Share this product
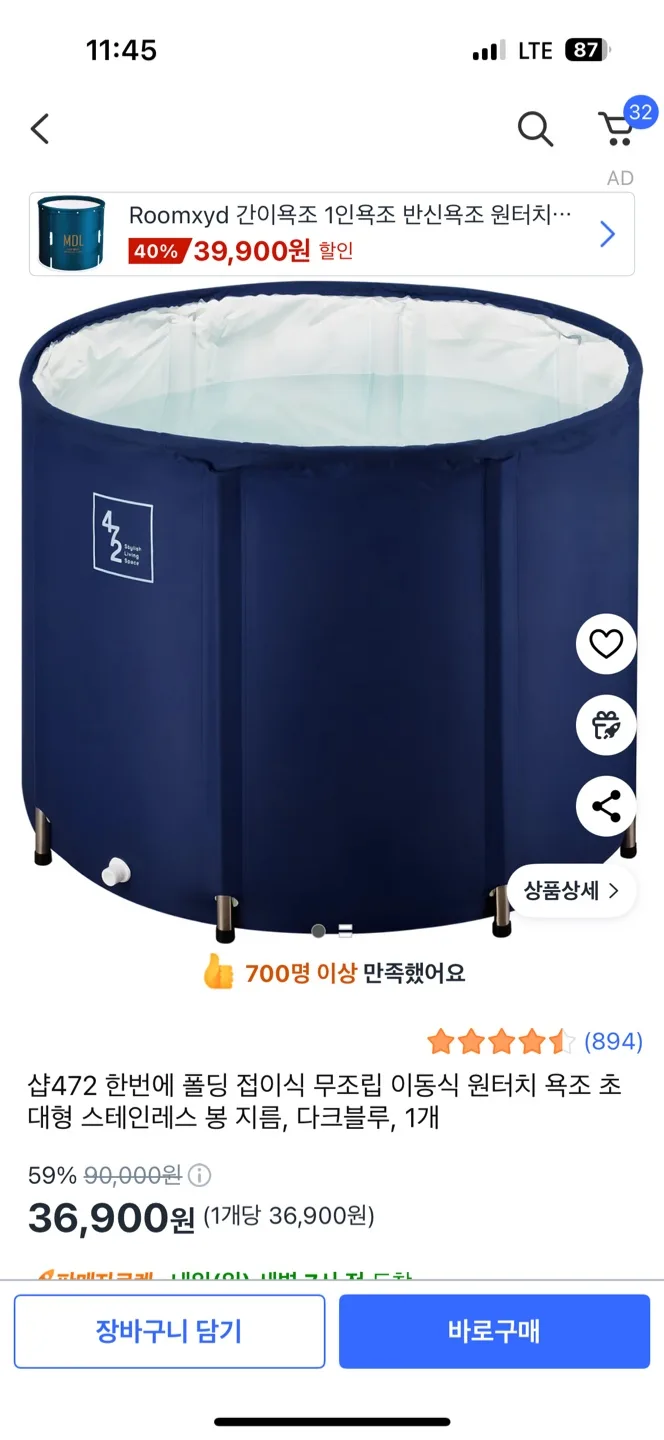Image resolution: width=664 pixels, height=1440 pixels. (606, 806)
